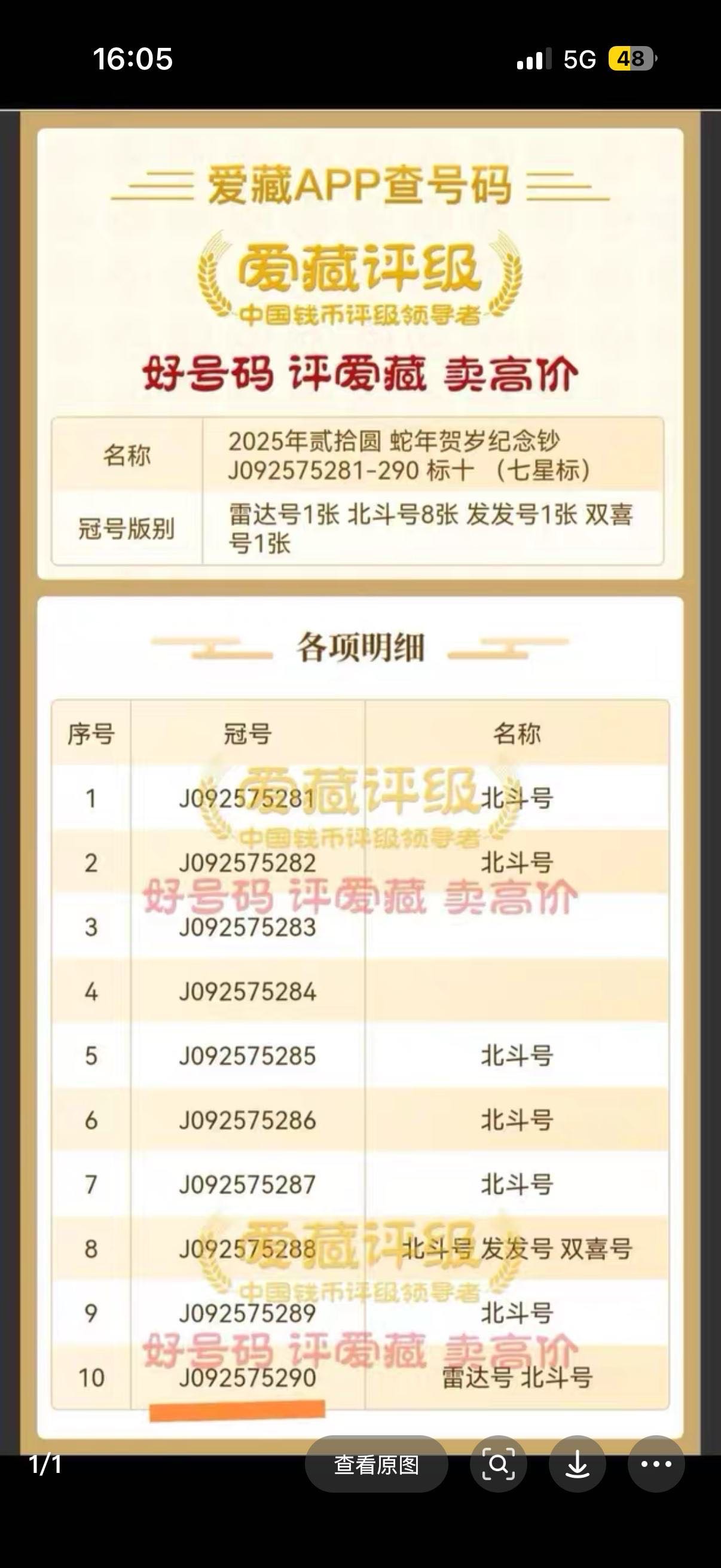Open the image search scan icon
Screen dimensions: 721x1568
pyautogui.click(x=497, y=1465)
